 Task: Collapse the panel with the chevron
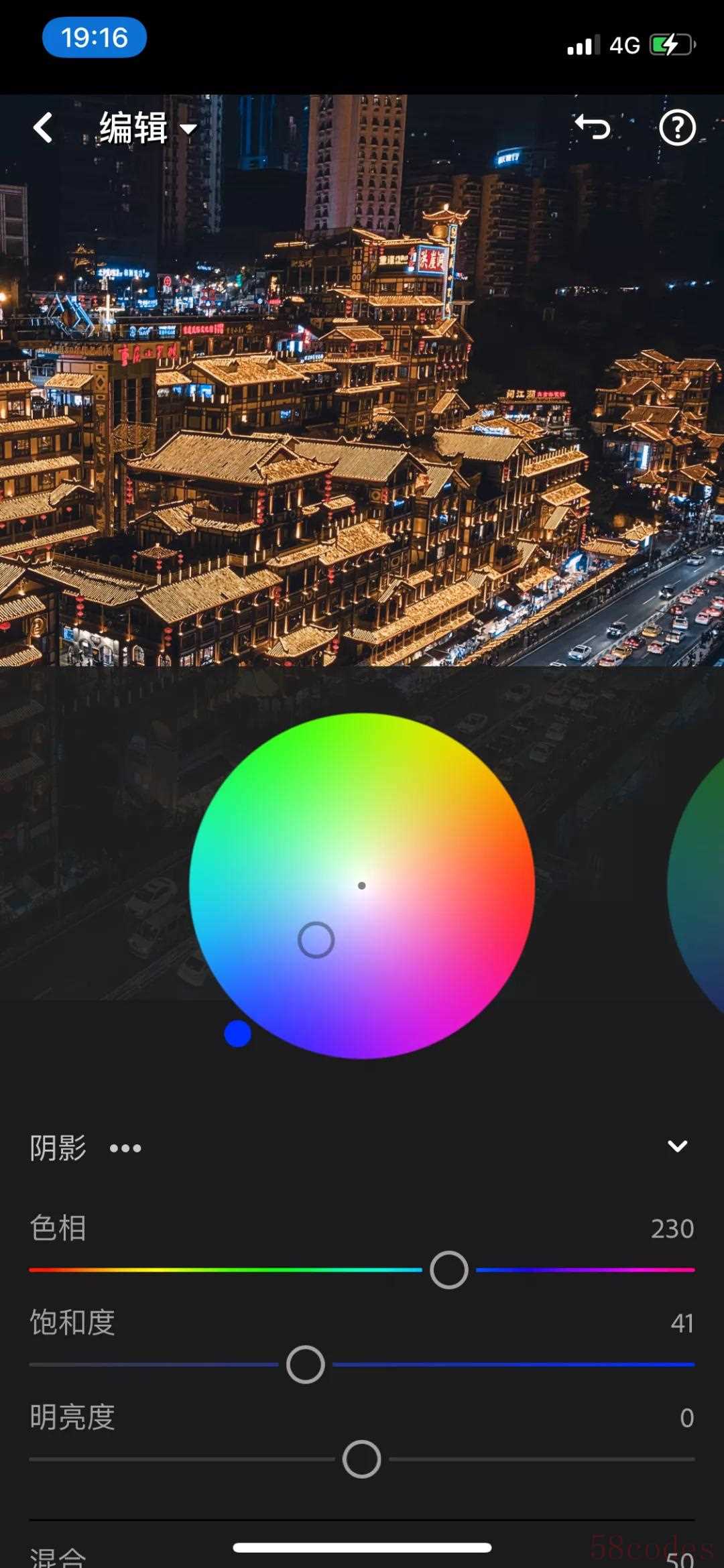tap(677, 1146)
